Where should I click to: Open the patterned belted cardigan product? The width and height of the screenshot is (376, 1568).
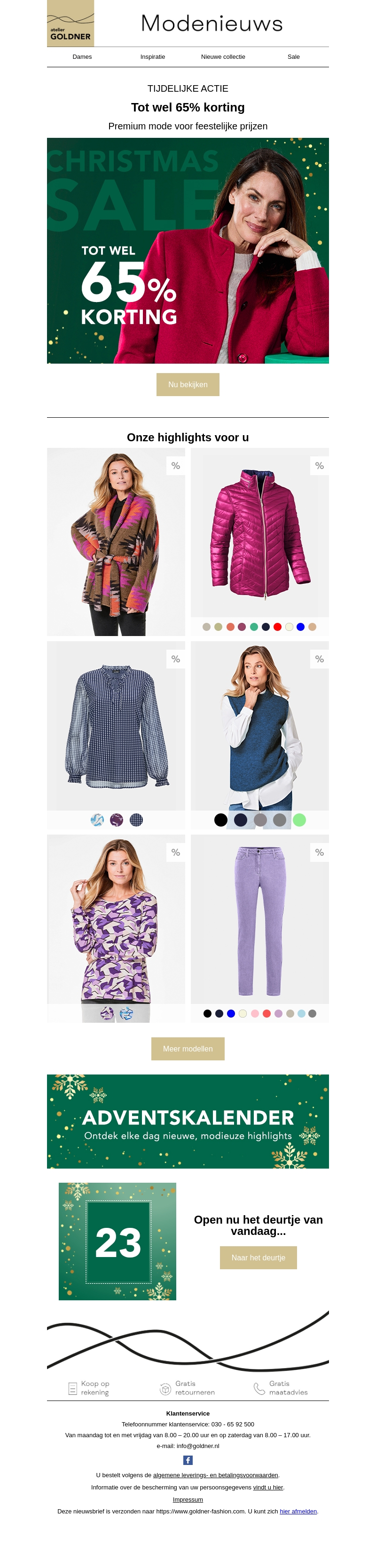click(x=116, y=542)
